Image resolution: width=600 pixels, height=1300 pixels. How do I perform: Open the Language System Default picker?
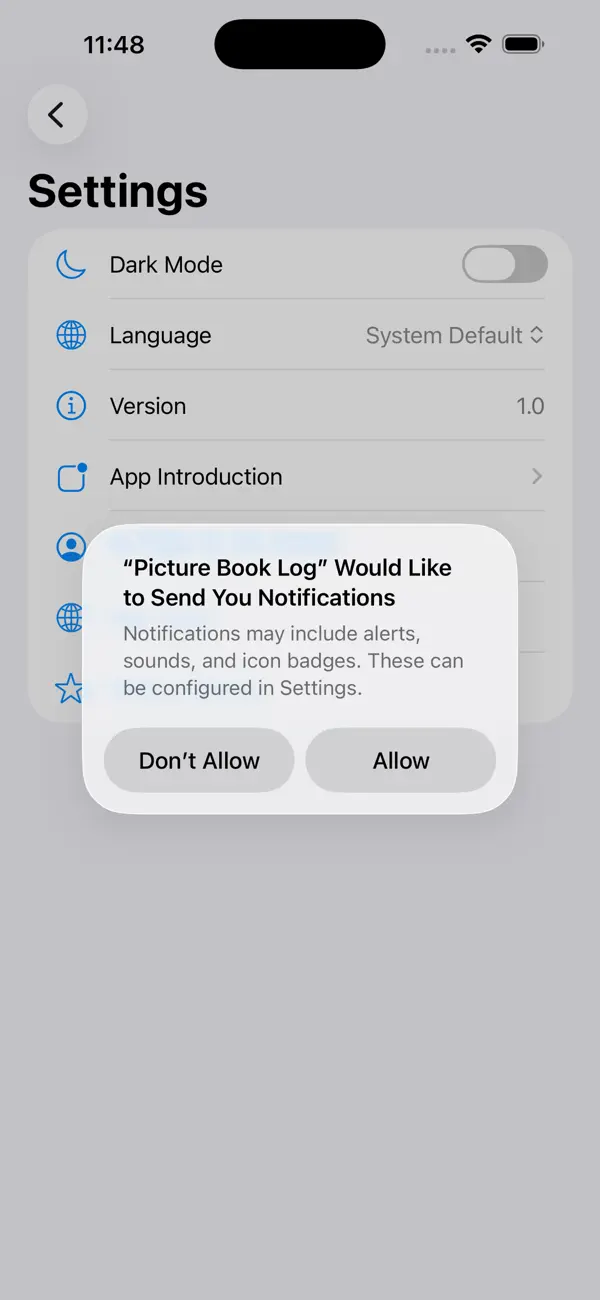(455, 336)
